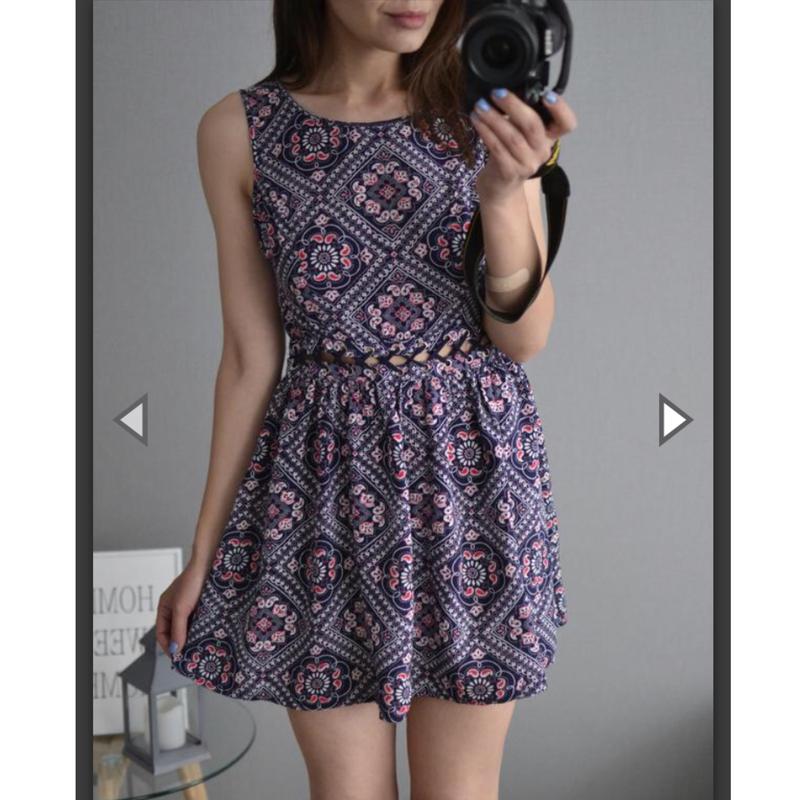Go to the previous photo with left arrow
This screenshot has height=800, width=800.
(132, 419)
